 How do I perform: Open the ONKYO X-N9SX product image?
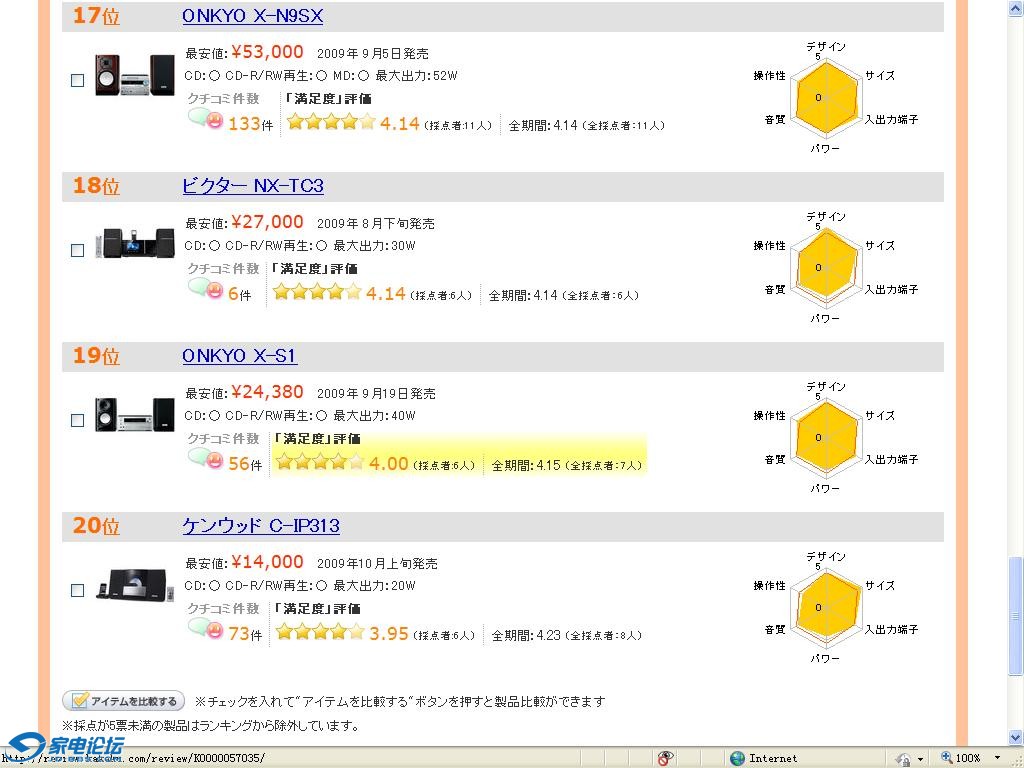pyautogui.click(x=135, y=75)
